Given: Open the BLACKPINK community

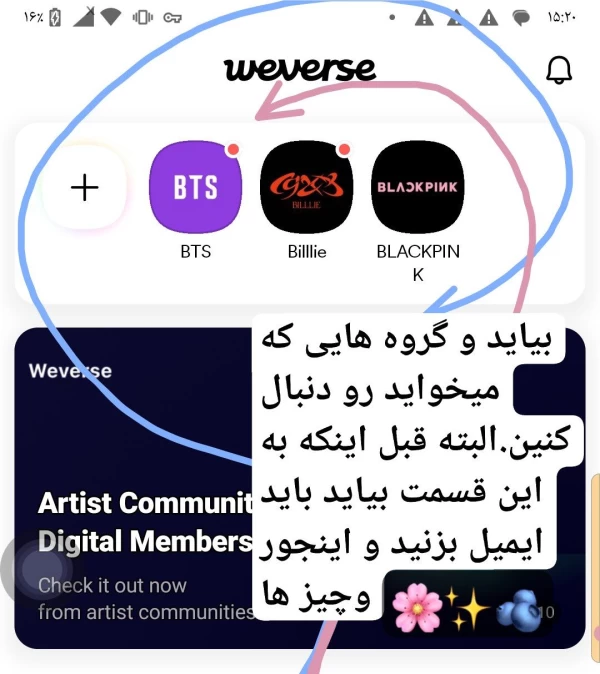Looking at the screenshot, I should (418, 188).
